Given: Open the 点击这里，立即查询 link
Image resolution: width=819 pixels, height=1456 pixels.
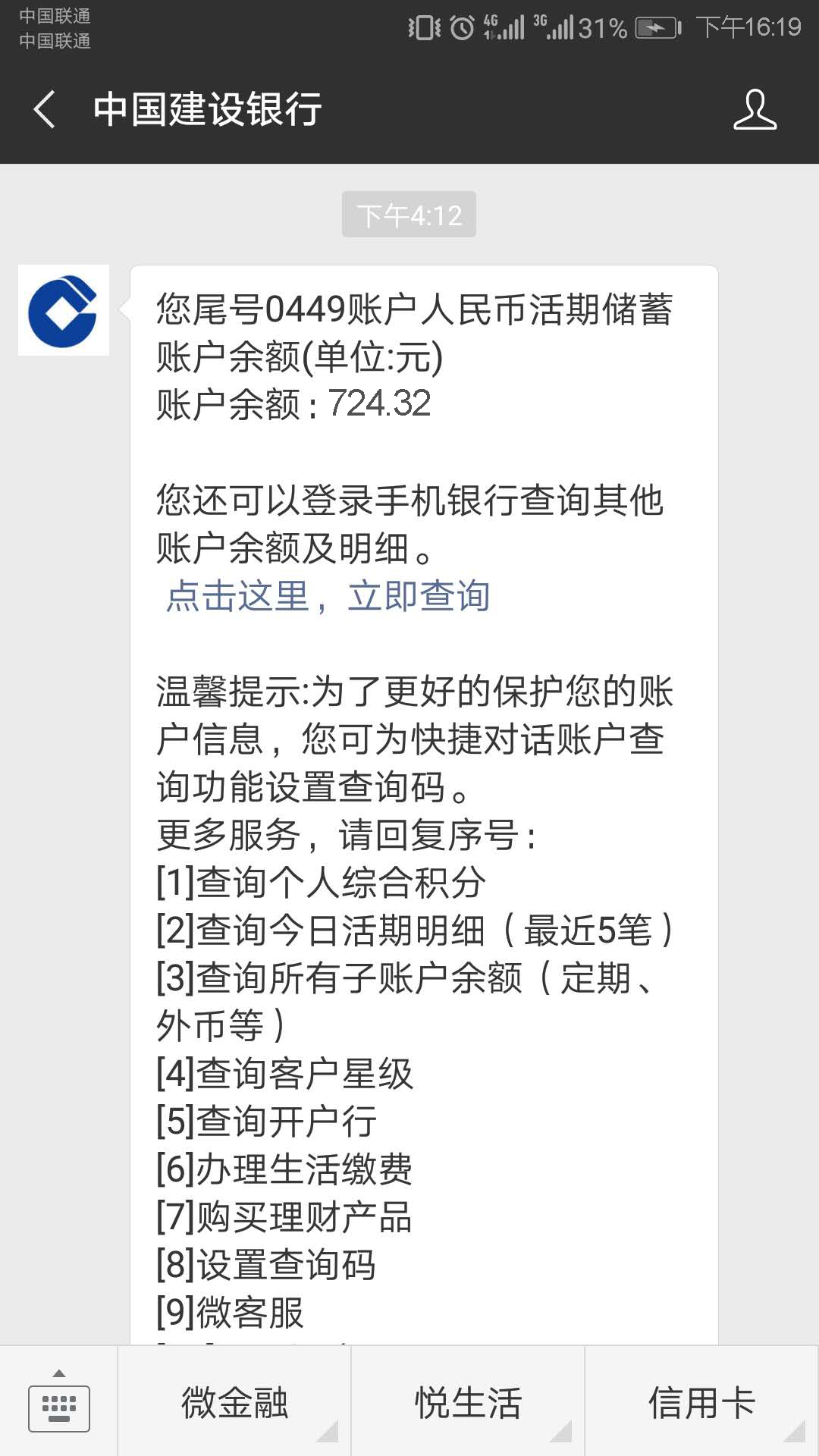Looking at the screenshot, I should [328, 596].
